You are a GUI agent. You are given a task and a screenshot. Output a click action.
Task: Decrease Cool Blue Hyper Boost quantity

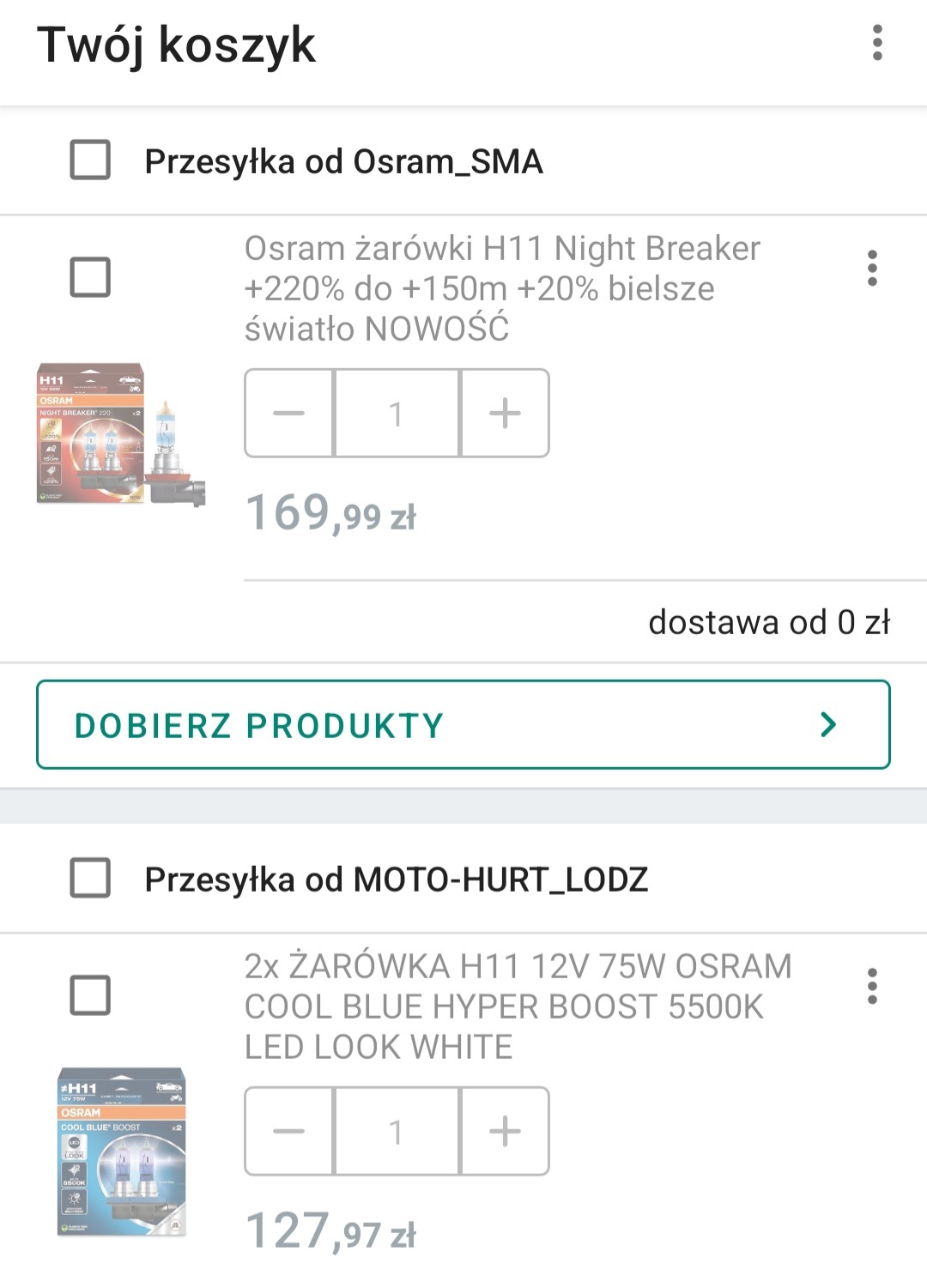pos(289,1132)
